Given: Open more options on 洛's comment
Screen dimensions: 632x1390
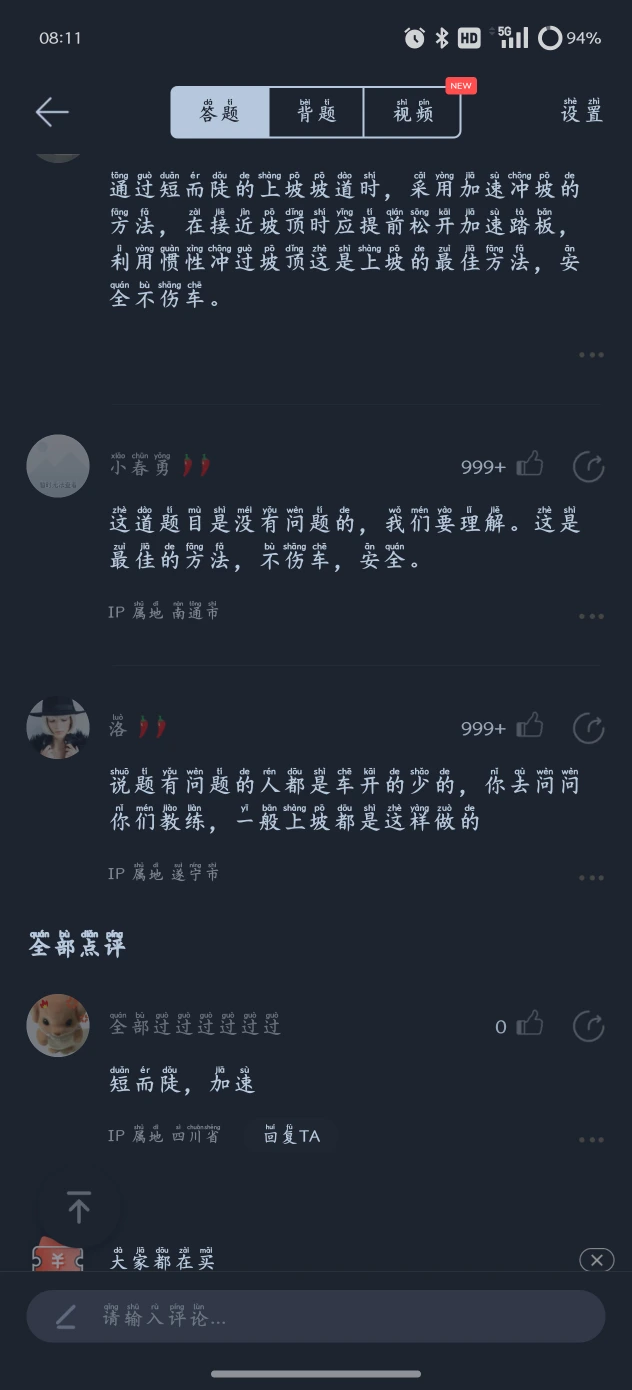Looking at the screenshot, I should (591, 878).
